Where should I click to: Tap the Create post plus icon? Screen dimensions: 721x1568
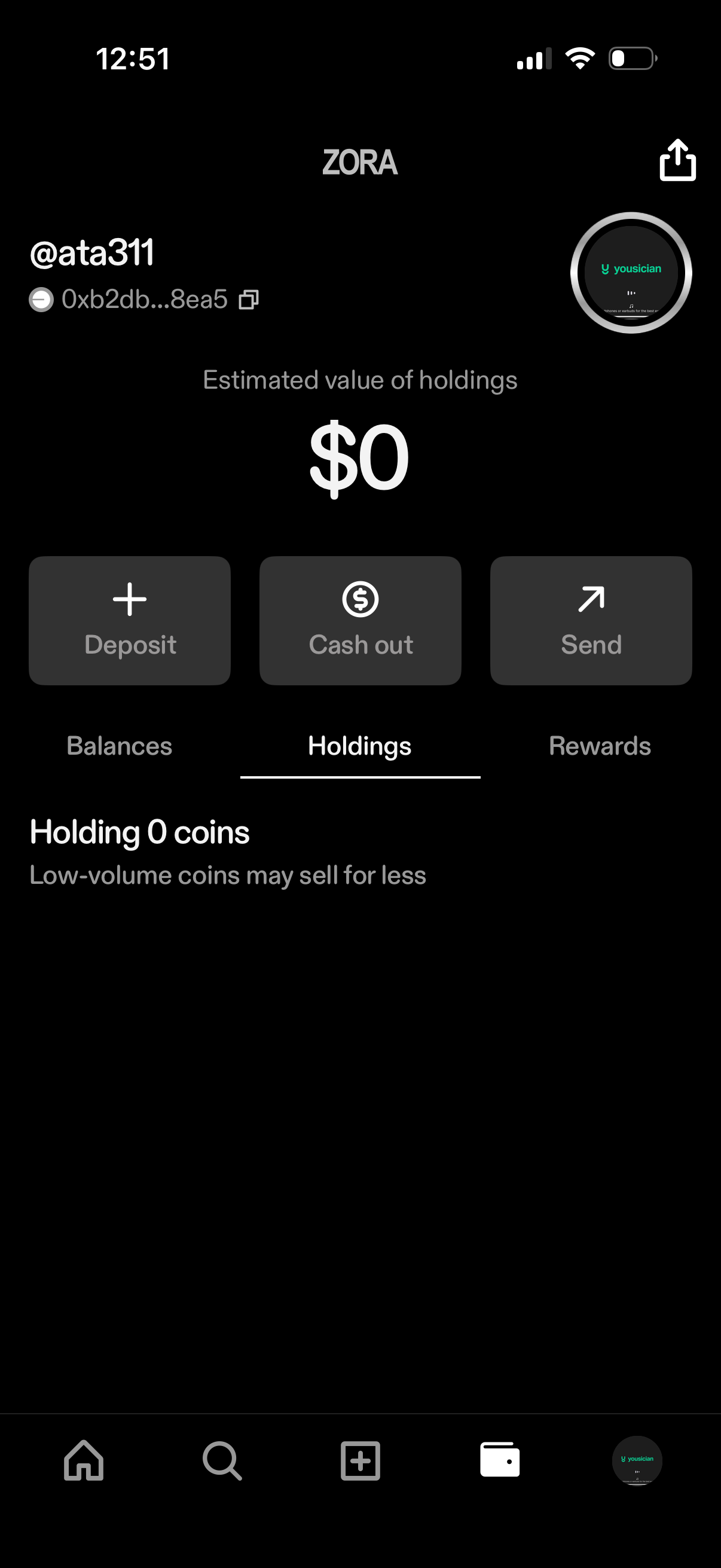360,1459
